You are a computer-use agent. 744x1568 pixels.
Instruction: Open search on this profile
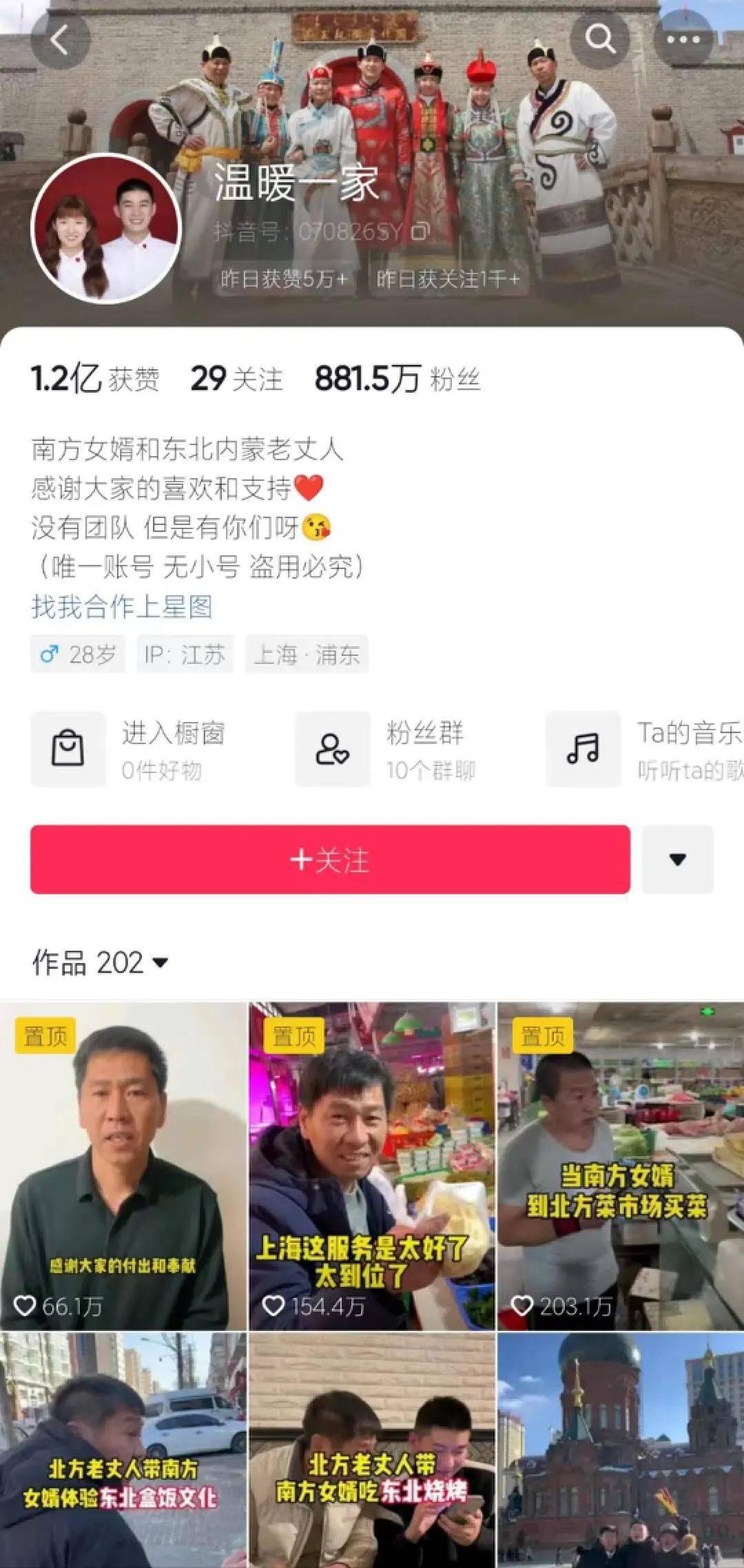point(599,40)
